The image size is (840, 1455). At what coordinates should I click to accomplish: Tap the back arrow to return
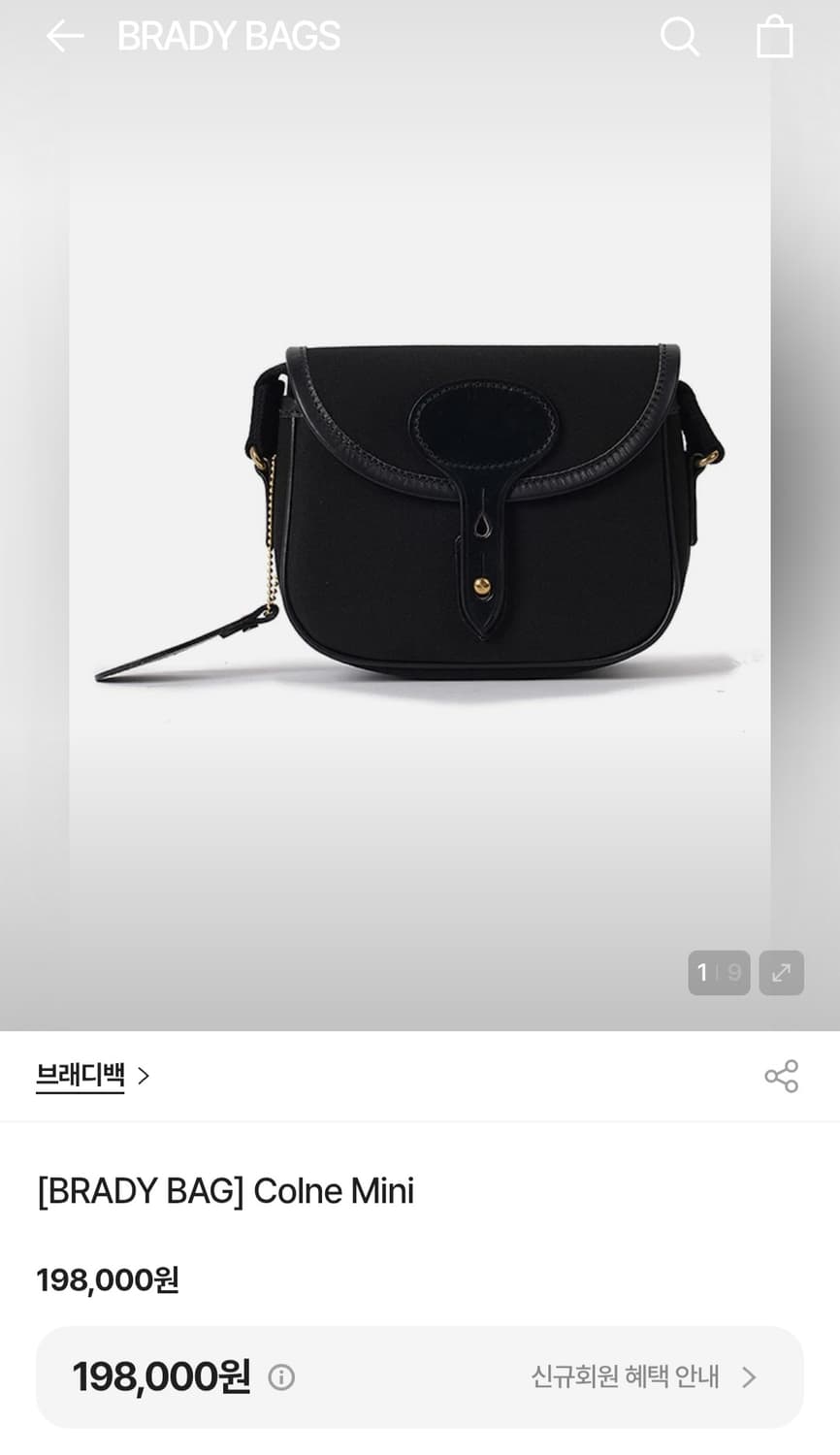point(63,37)
